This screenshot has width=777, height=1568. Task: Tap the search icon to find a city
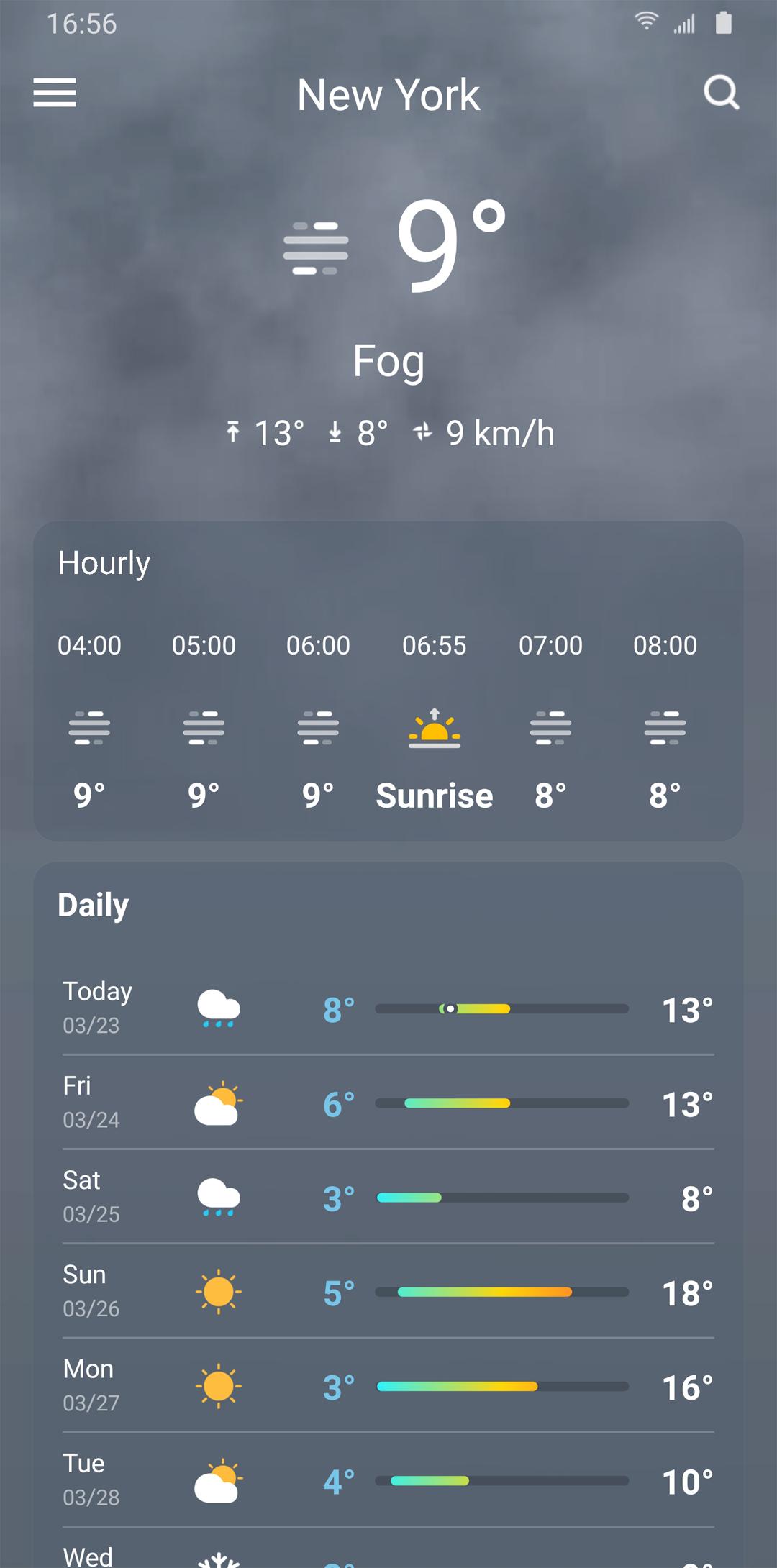722,92
